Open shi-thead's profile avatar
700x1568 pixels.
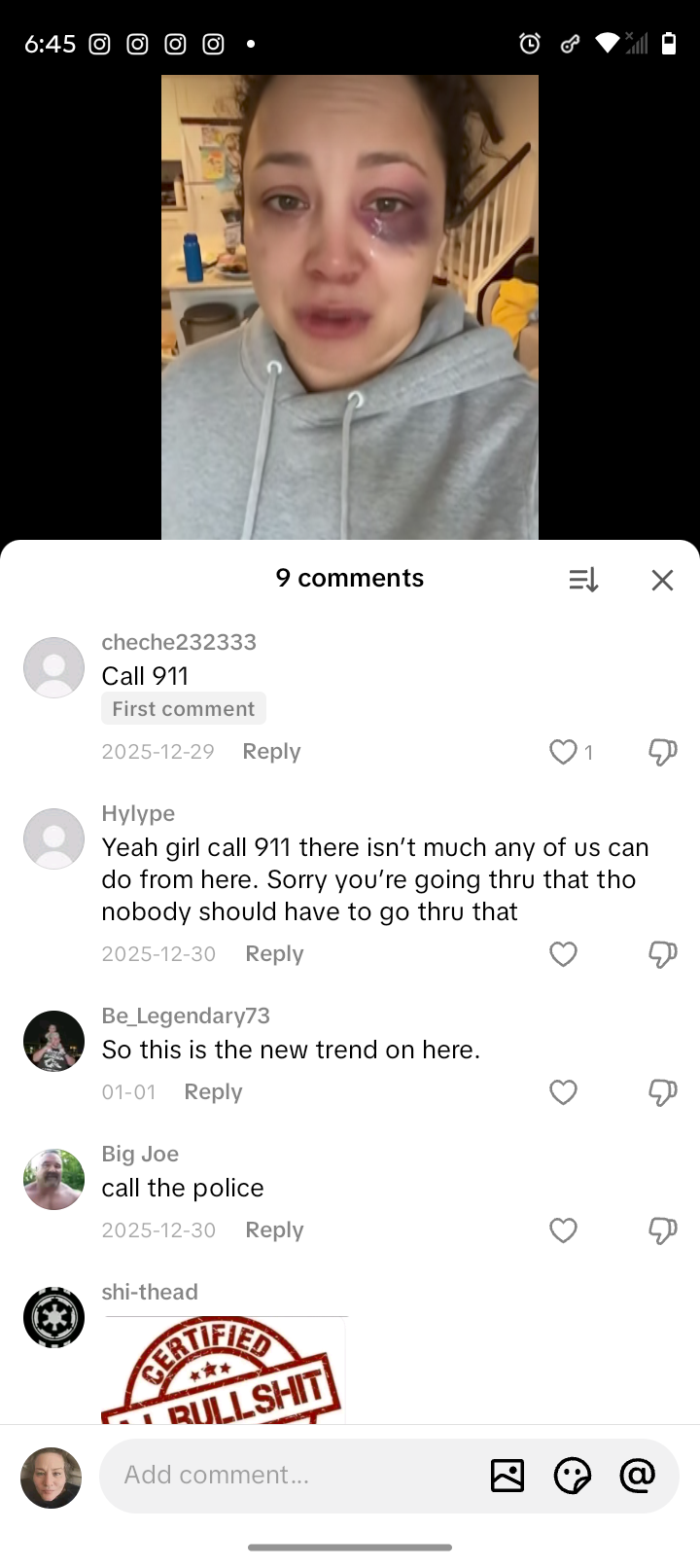coord(53,1317)
